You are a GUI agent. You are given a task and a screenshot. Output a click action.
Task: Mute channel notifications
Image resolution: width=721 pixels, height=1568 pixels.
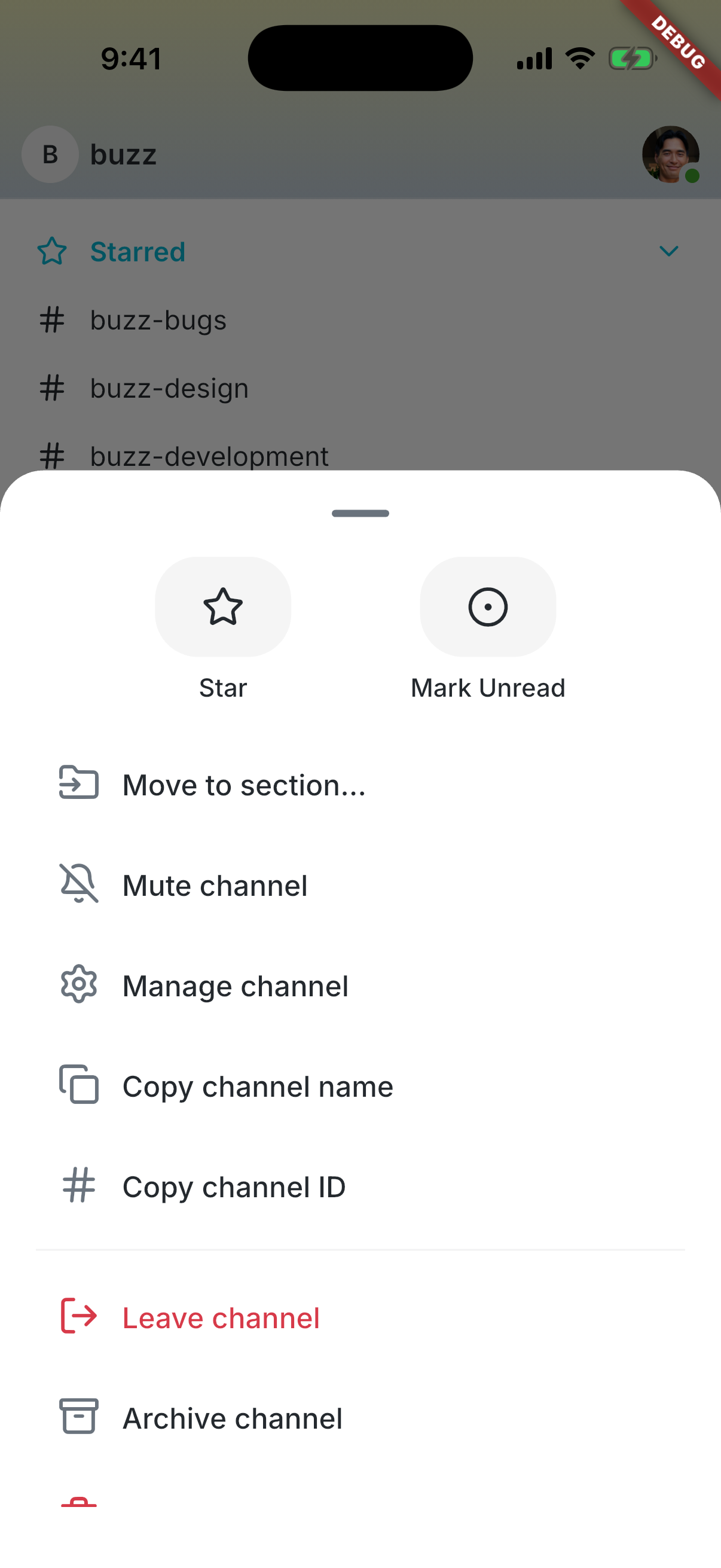tap(360, 885)
